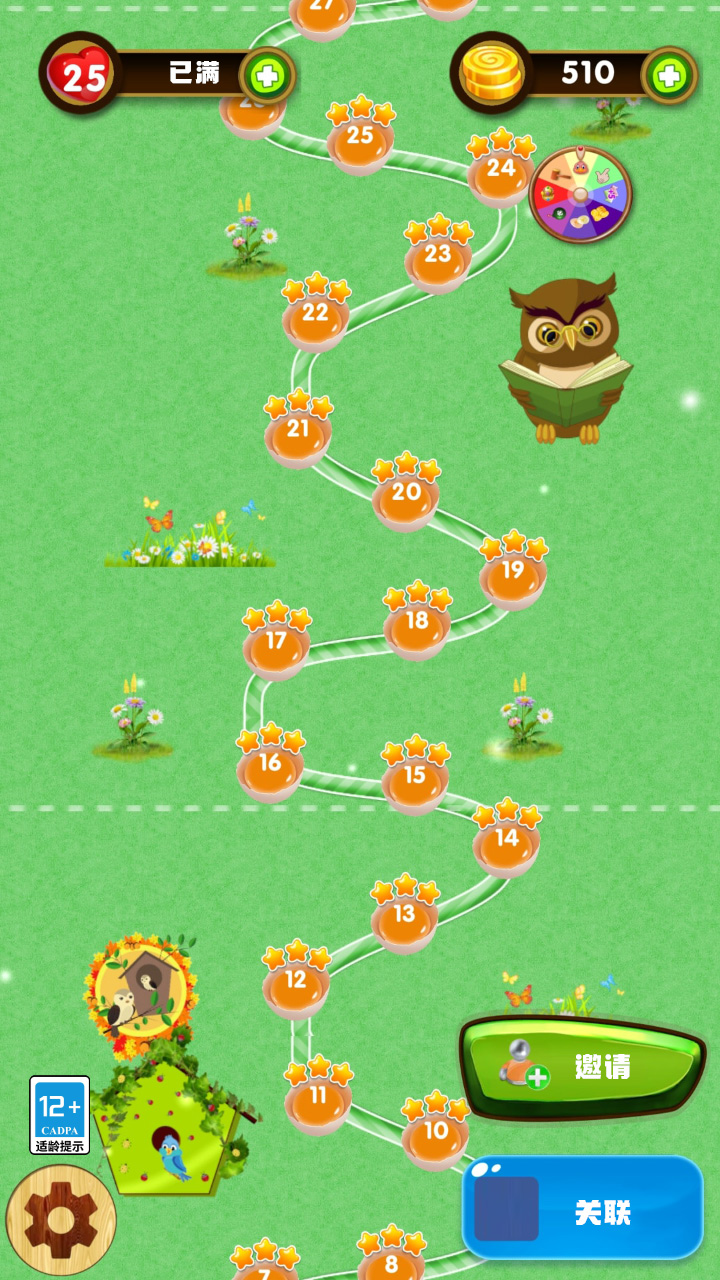This screenshot has width=720, height=1280.
Task: Add more lives with the green plus
Action: 267,74
